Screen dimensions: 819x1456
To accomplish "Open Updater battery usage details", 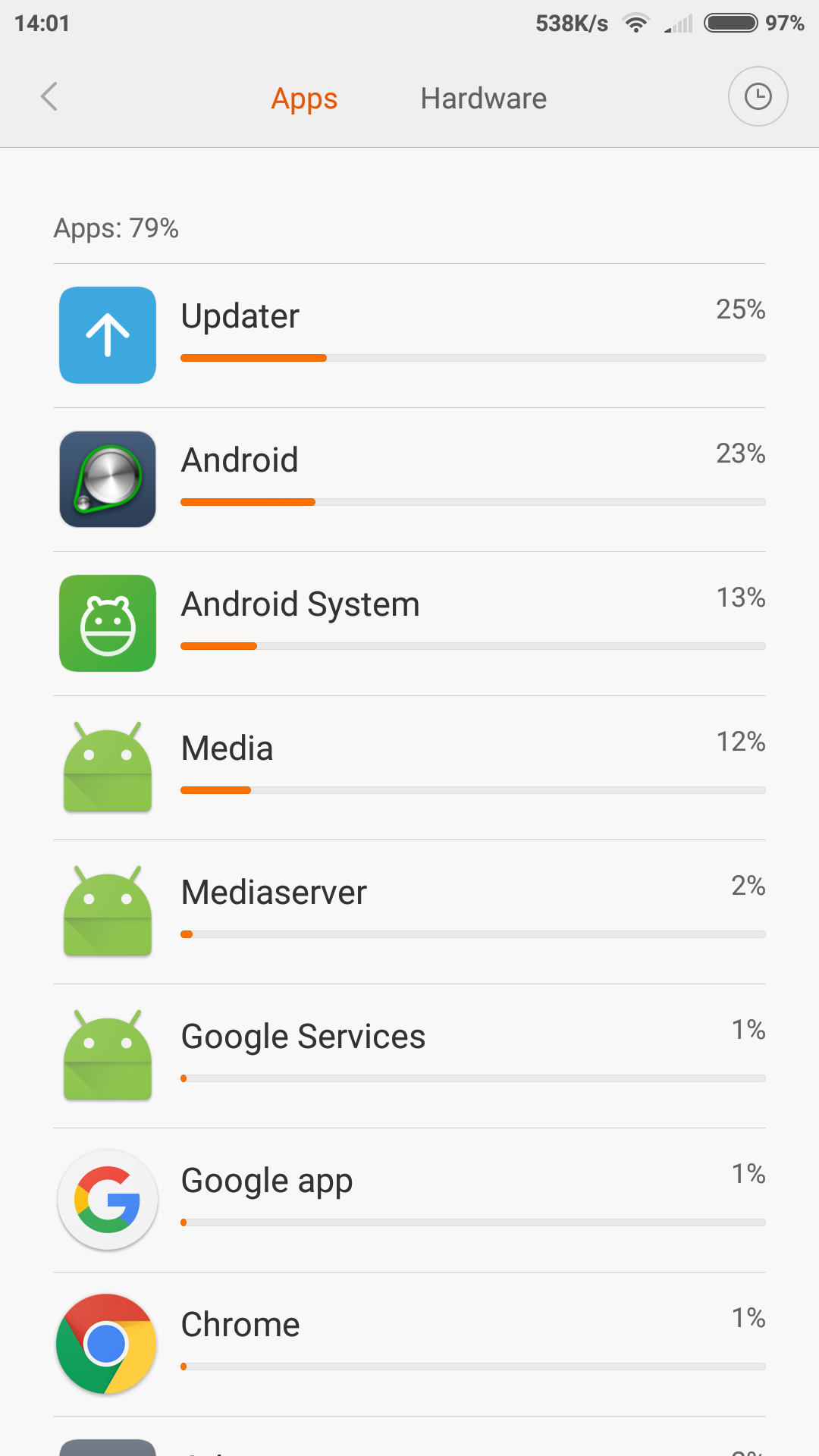I will point(409,335).
